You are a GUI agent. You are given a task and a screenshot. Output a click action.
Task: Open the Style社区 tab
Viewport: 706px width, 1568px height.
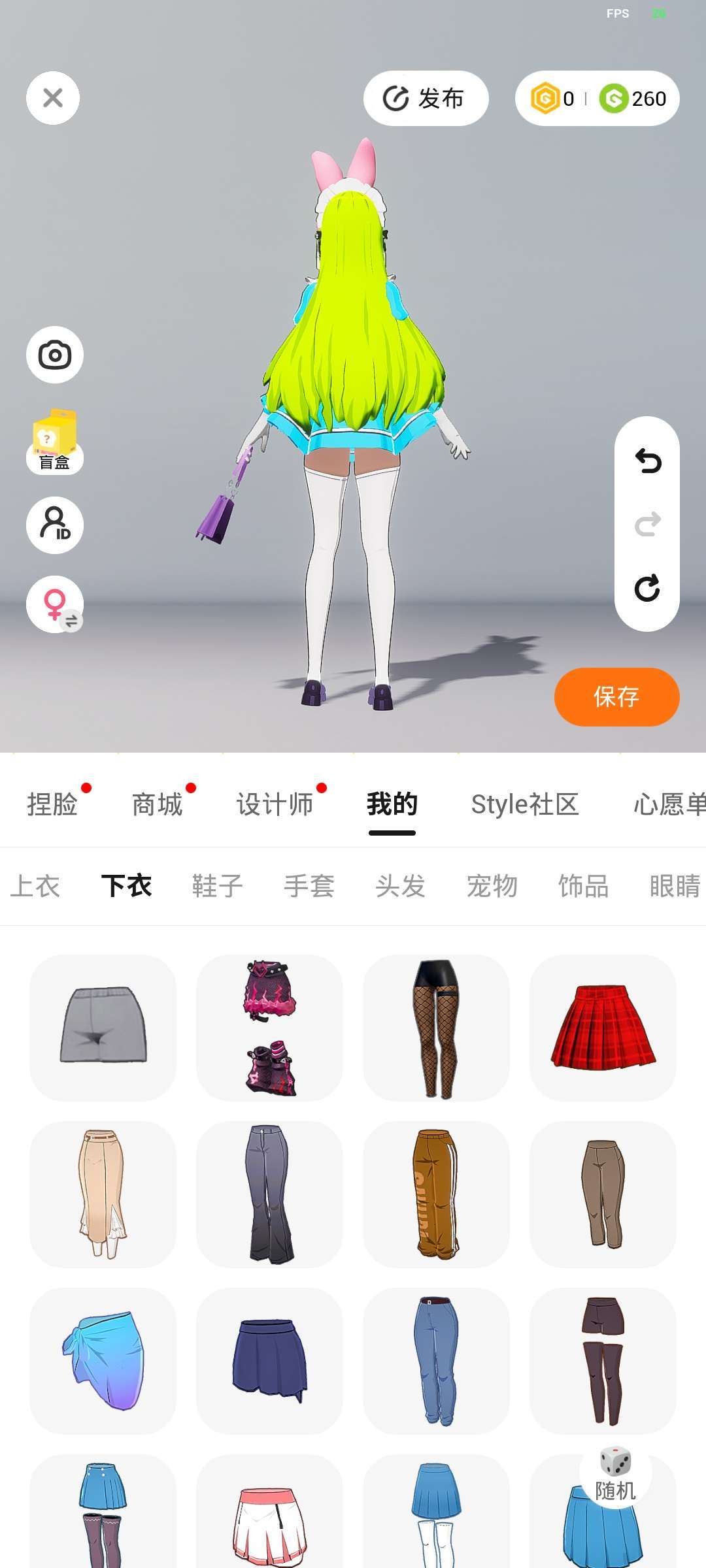525,804
